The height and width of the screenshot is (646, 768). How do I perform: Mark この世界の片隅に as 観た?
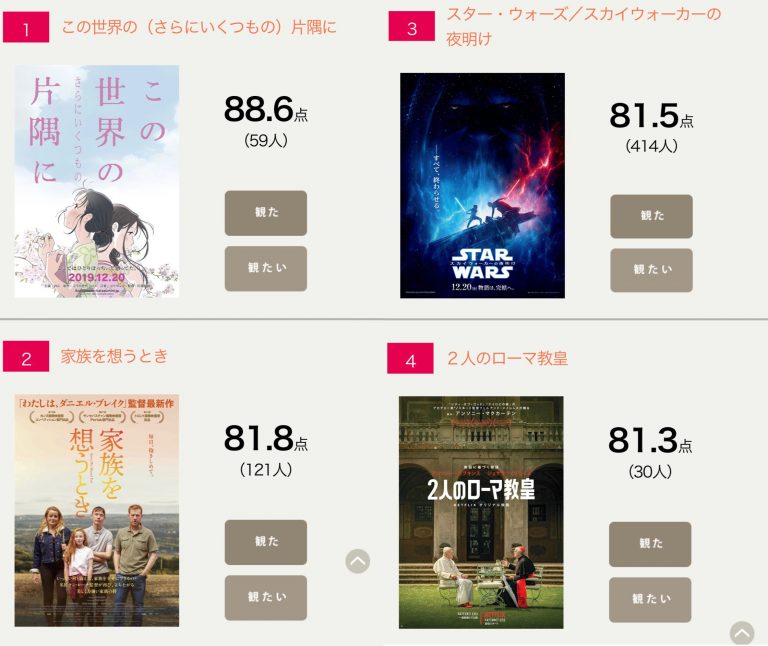(x=265, y=213)
